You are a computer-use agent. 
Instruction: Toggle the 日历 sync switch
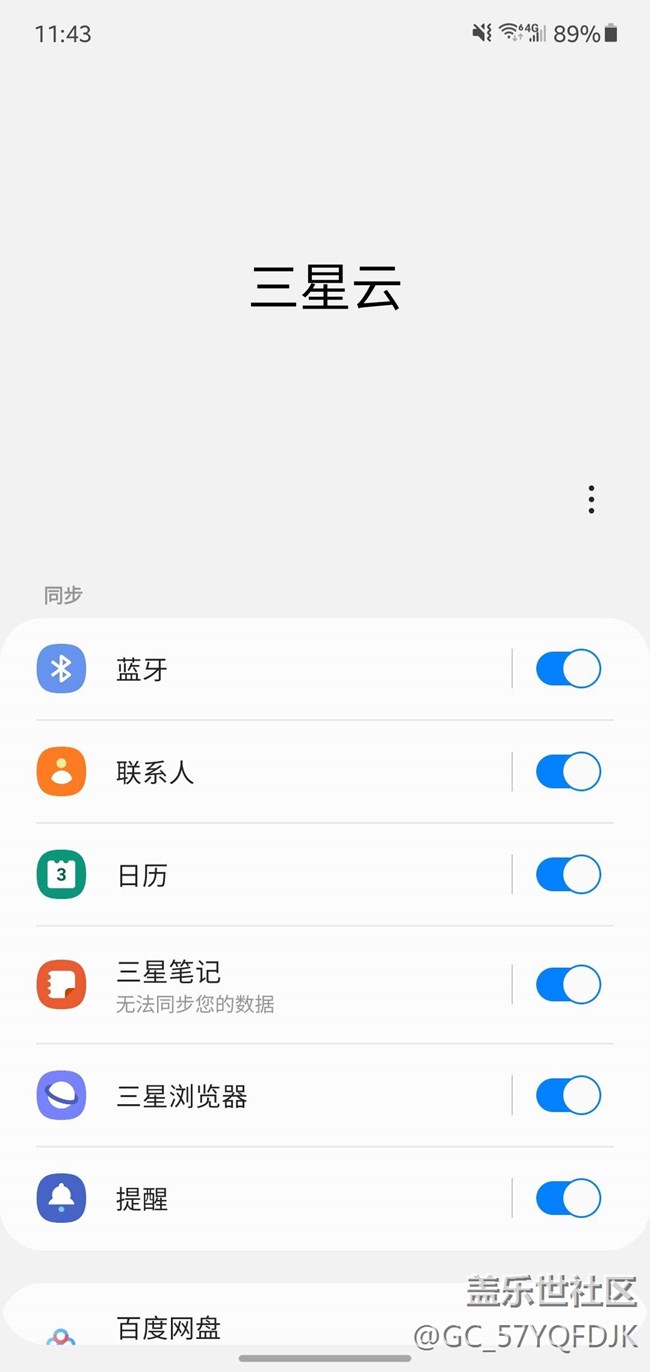point(568,875)
